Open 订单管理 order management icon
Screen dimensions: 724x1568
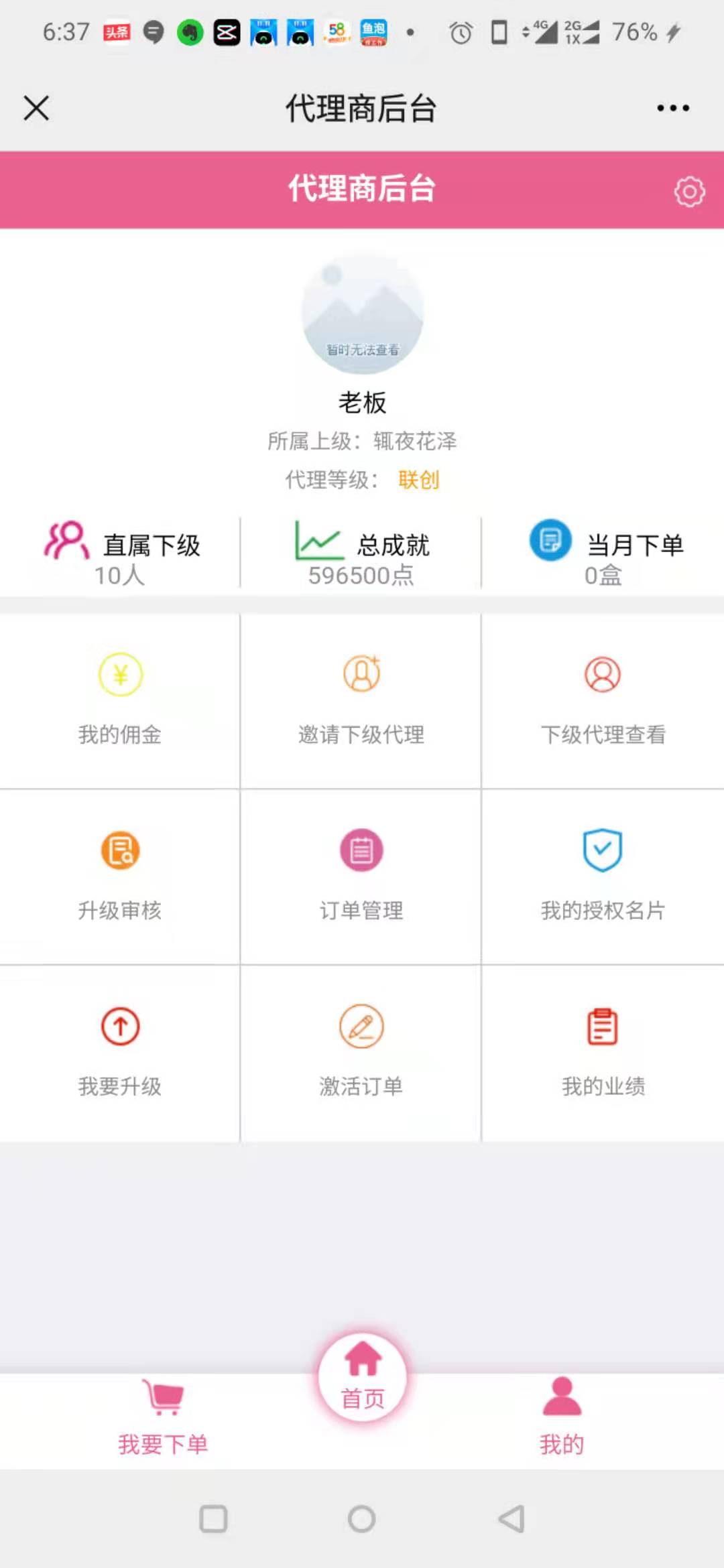[361, 850]
